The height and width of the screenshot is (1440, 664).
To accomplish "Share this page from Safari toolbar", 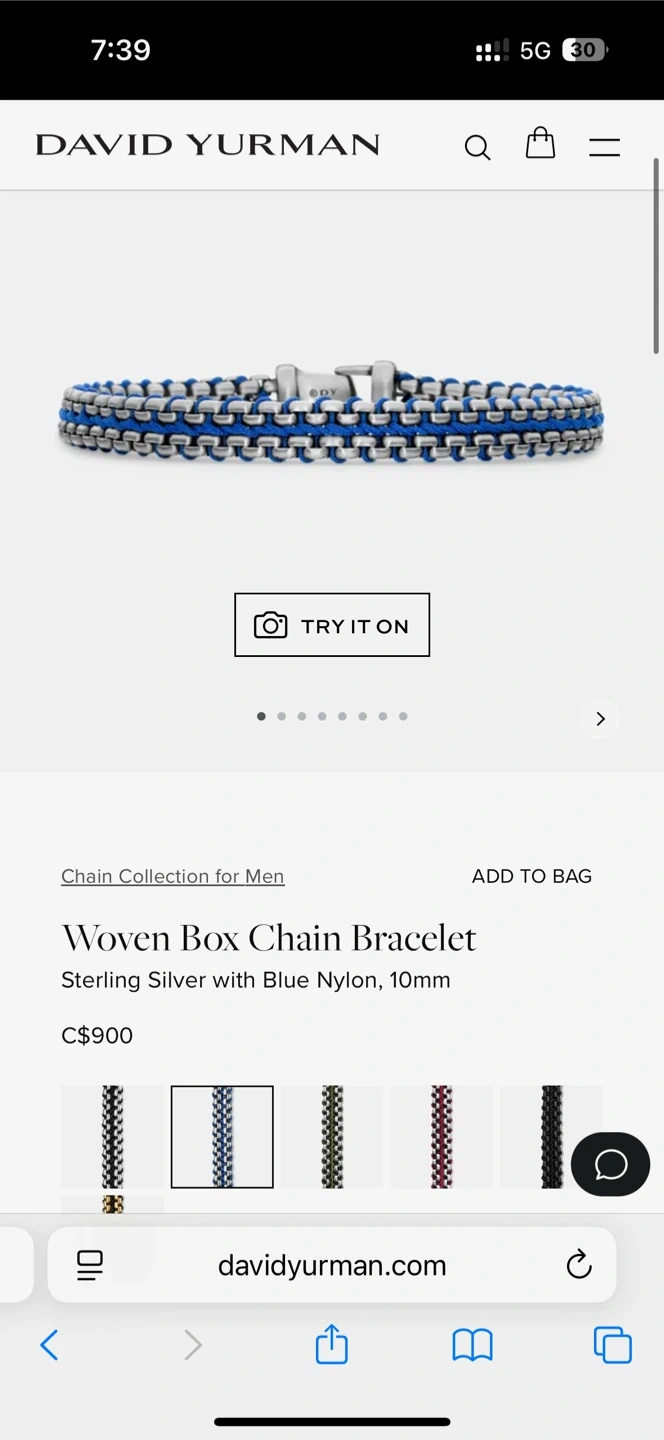I will pyautogui.click(x=332, y=1344).
